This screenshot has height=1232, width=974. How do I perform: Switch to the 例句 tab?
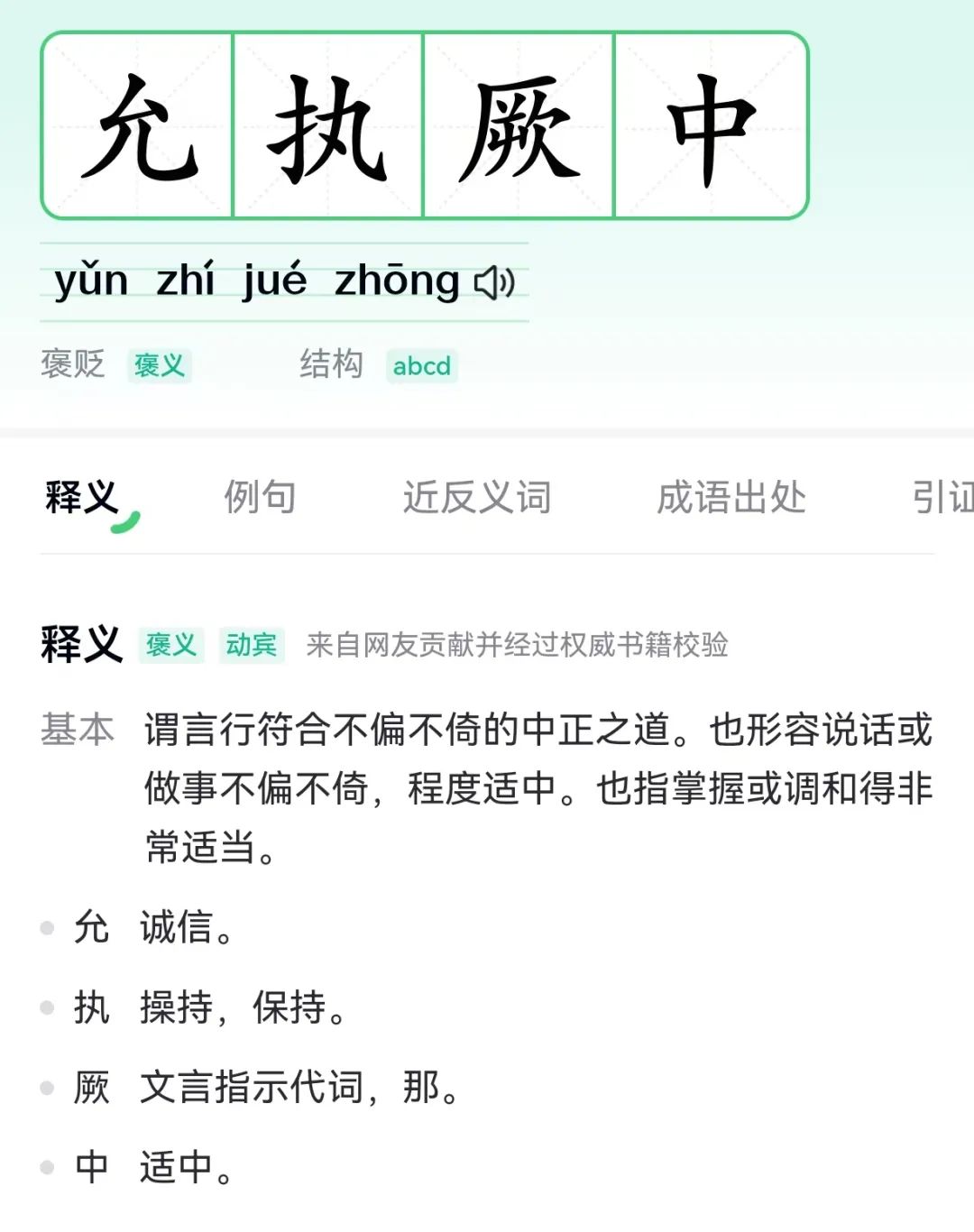pyautogui.click(x=260, y=497)
